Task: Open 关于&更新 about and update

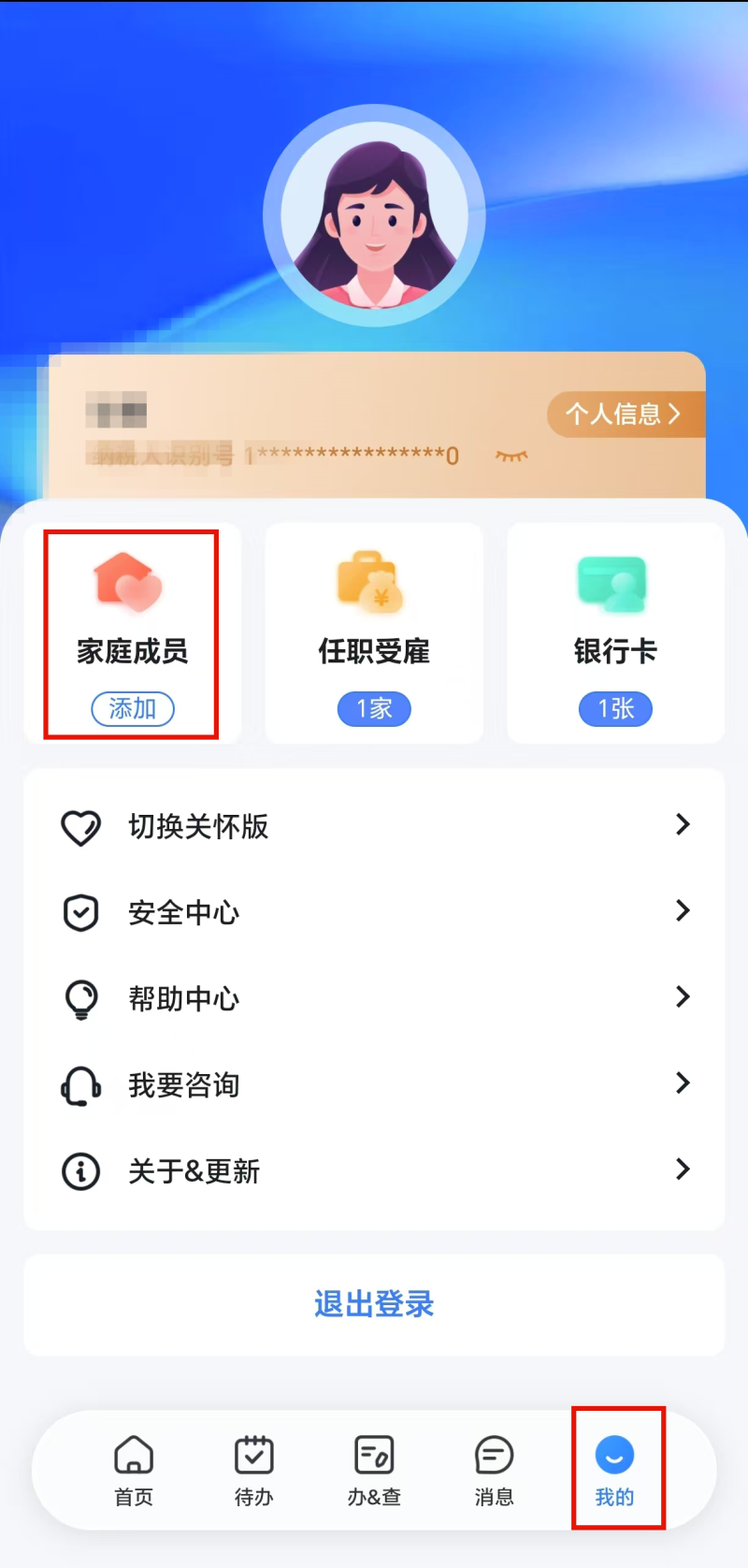Action: [x=374, y=1170]
